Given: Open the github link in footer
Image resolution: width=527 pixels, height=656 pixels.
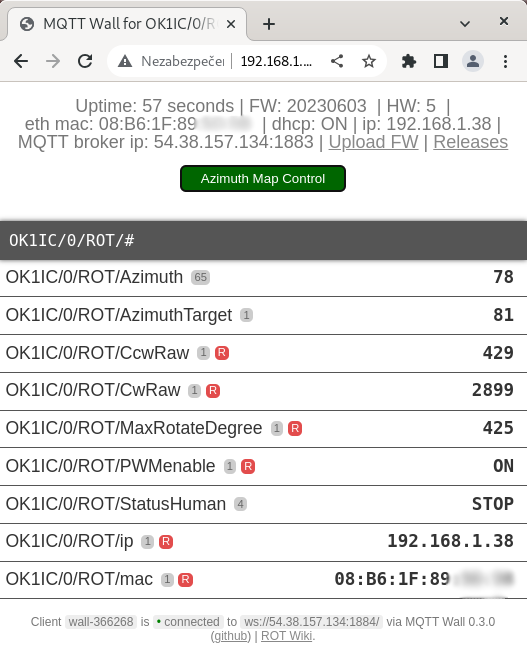Looking at the screenshot, I should (230, 636).
